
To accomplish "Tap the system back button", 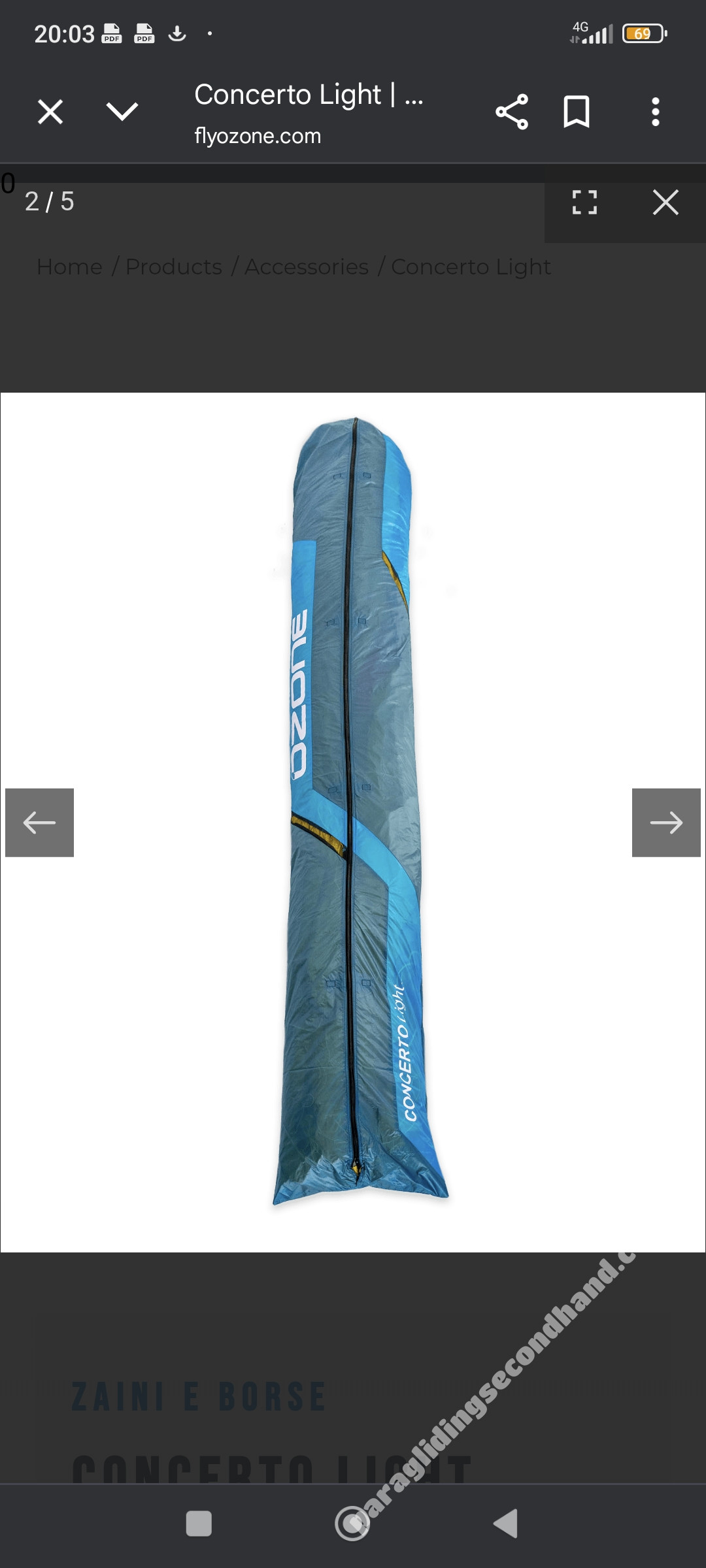I will coord(506,1524).
